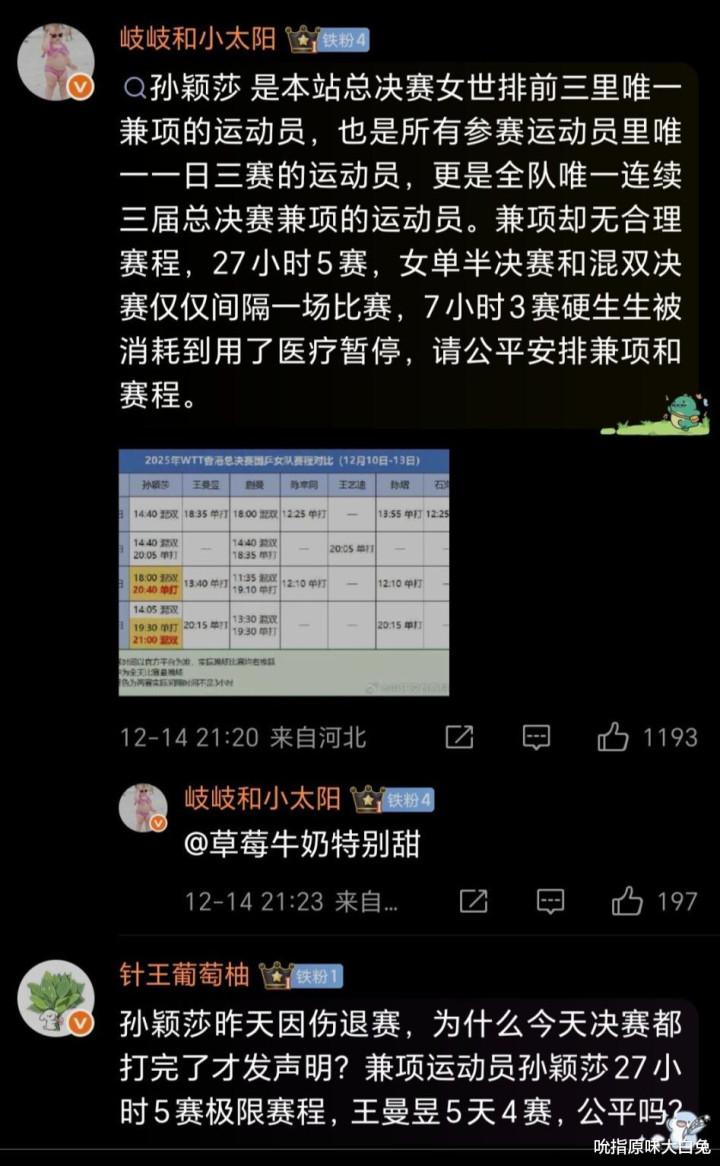The image size is (720, 1166).
Task: Like the comment with 1193 likes
Action: [614, 738]
